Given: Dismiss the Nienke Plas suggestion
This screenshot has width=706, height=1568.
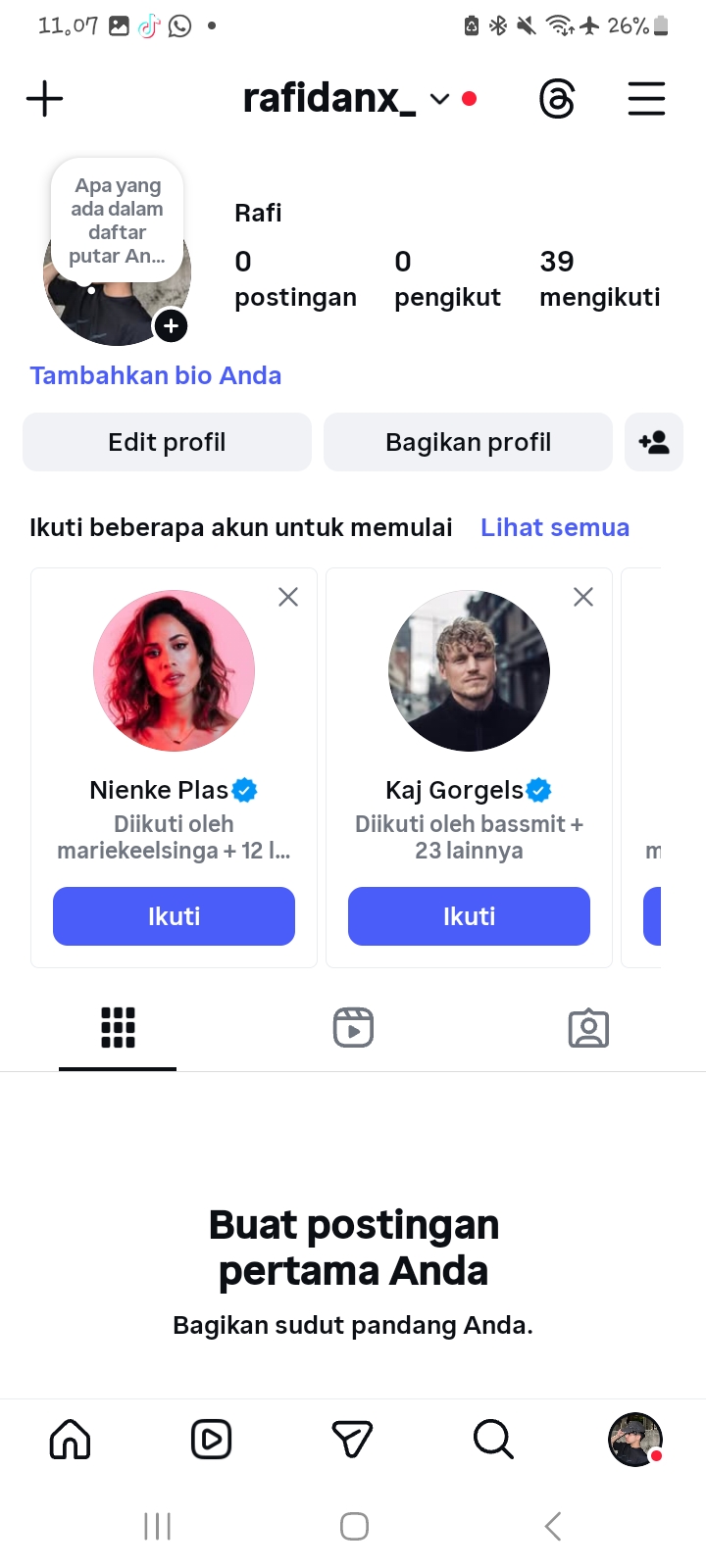Looking at the screenshot, I should (288, 597).
